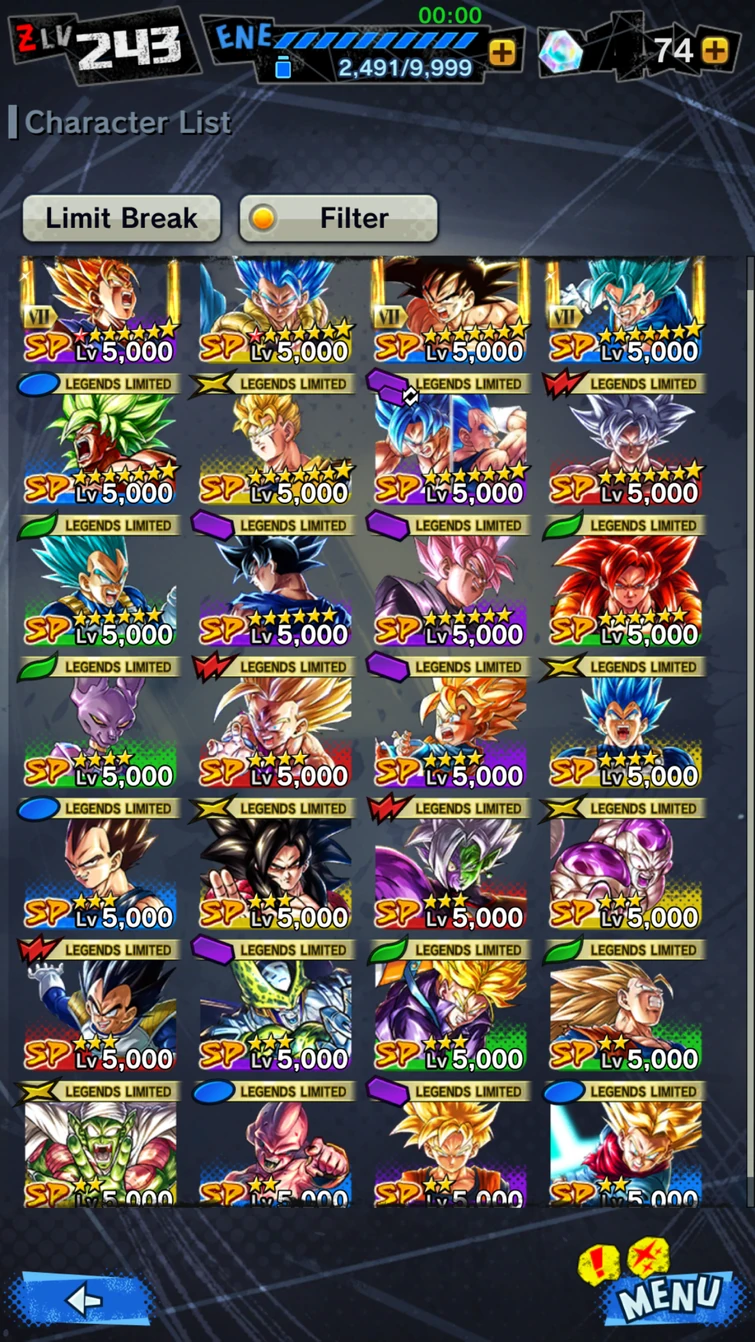Open the green Piccolo character card

point(100,1152)
